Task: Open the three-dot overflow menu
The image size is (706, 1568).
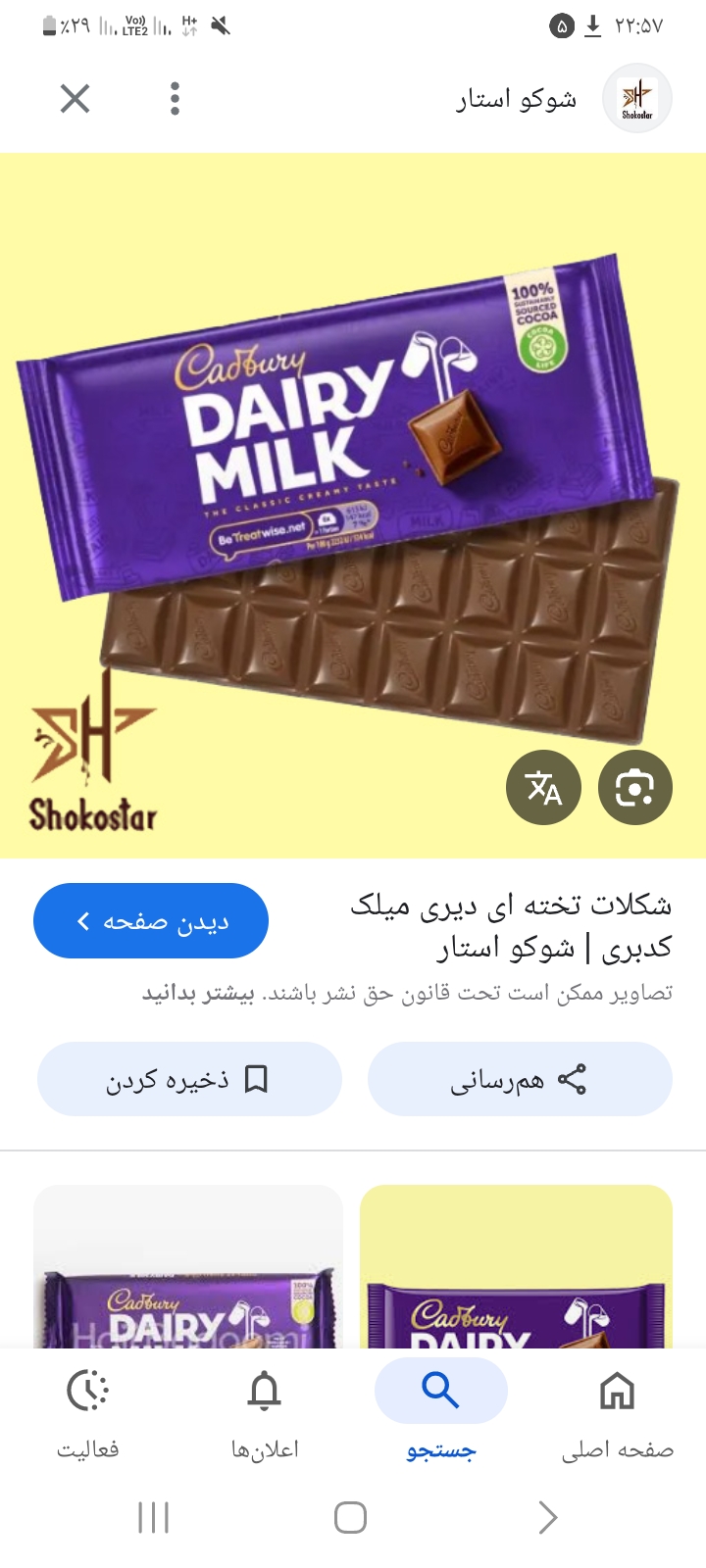Action: (175, 99)
